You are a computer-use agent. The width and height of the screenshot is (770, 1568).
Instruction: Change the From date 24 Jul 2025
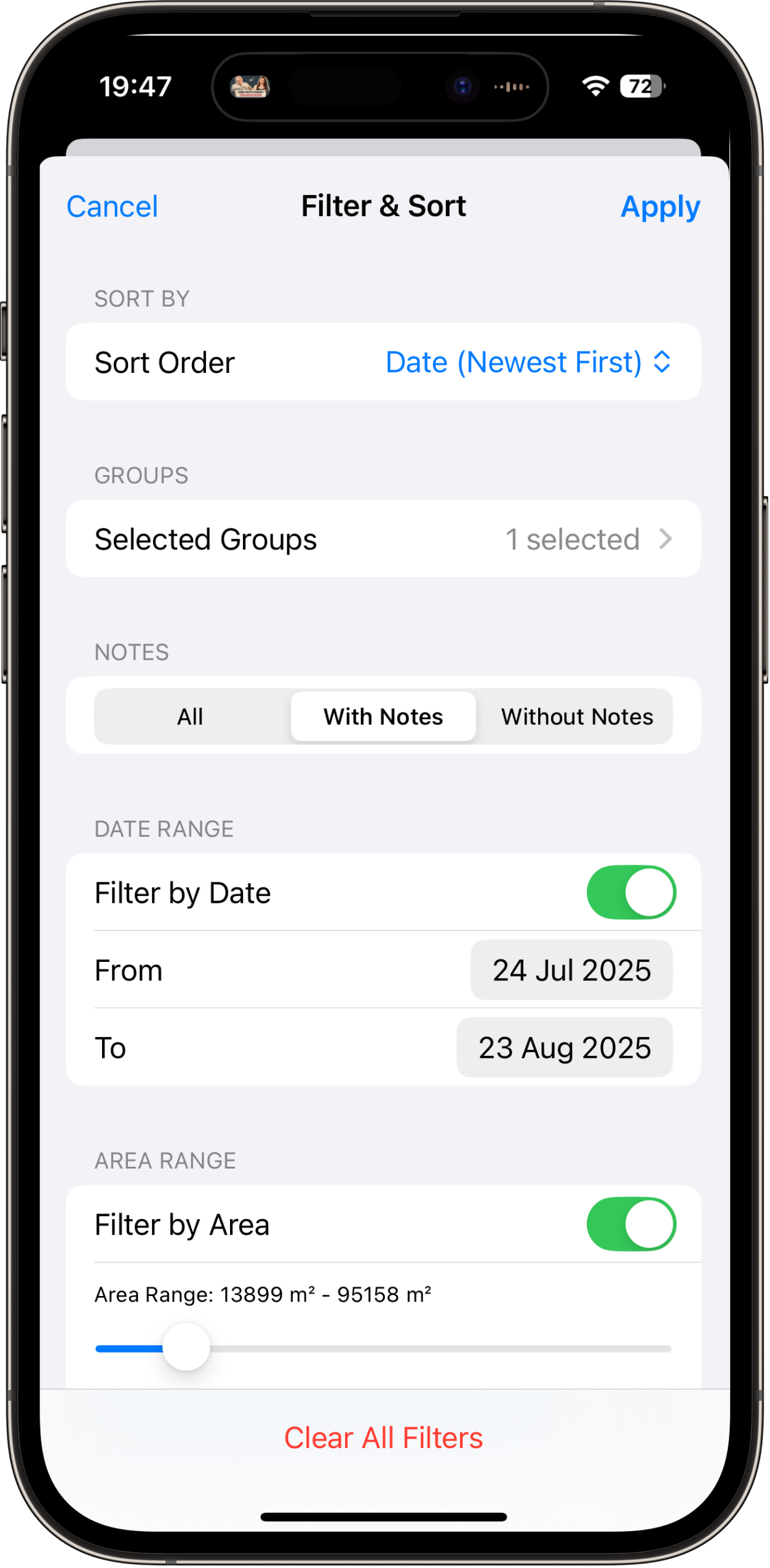(x=571, y=970)
